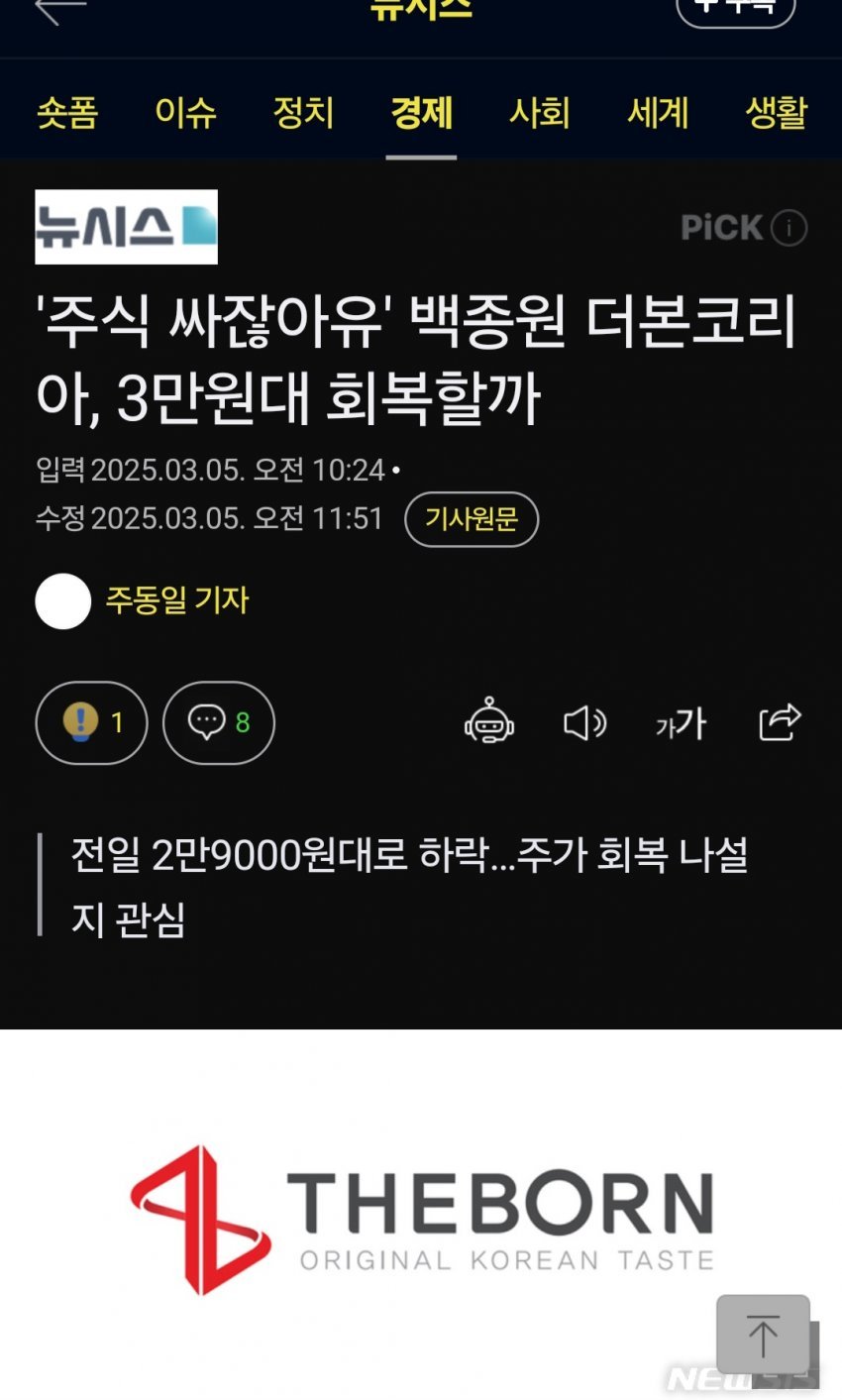Open the AI summary robot icon

click(489, 722)
